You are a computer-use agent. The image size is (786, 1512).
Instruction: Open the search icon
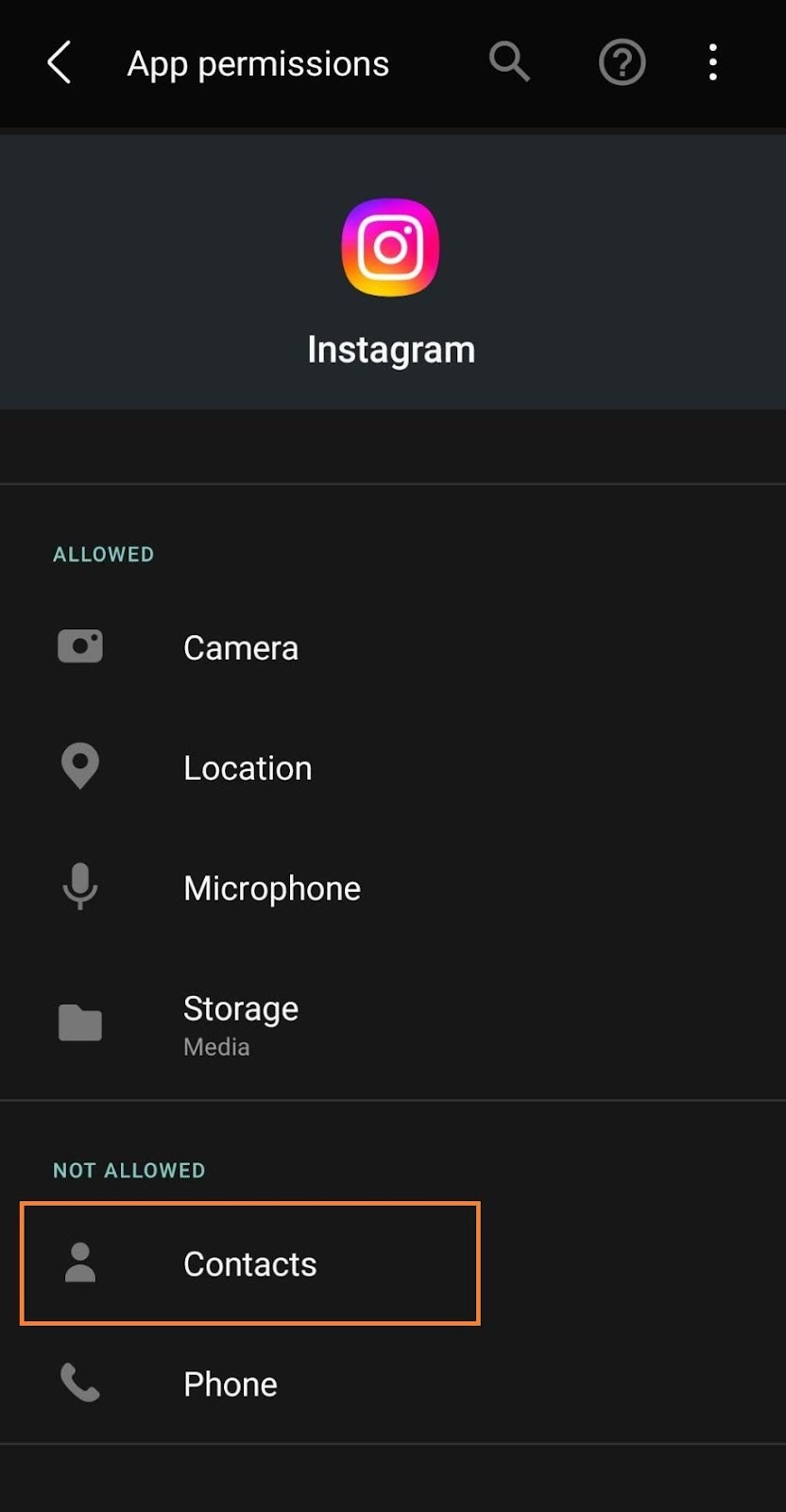(508, 63)
